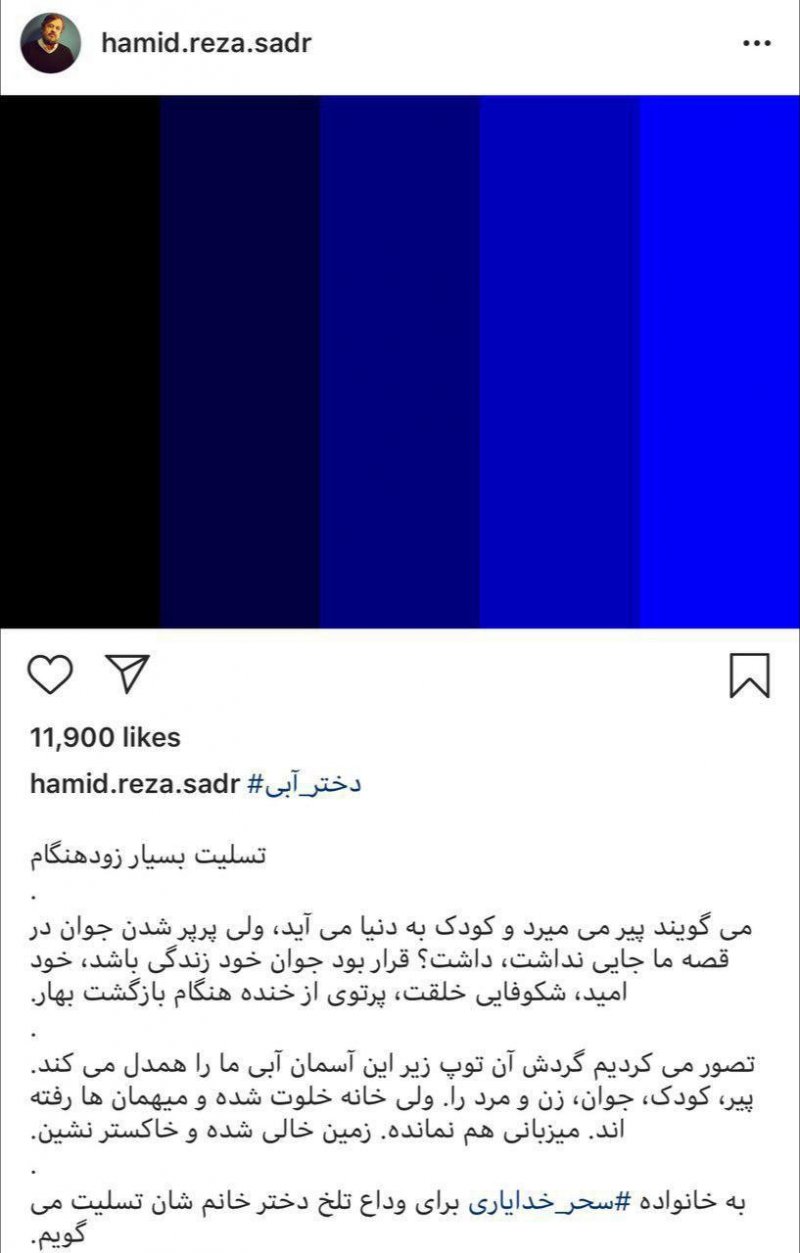Open the #دختر_آبی hashtag
Viewport: 800px width, 1253px height.
303,784
